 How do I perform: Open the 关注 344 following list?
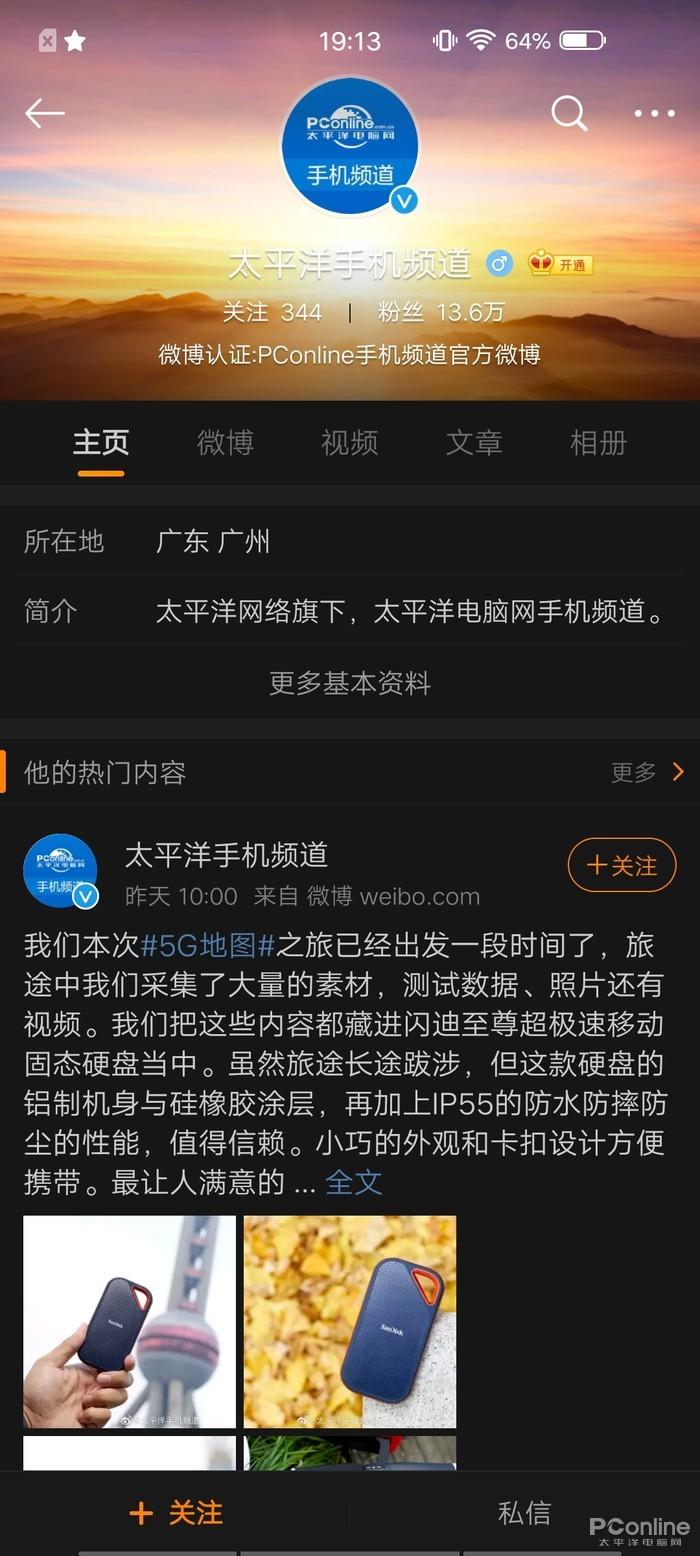click(x=272, y=313)
